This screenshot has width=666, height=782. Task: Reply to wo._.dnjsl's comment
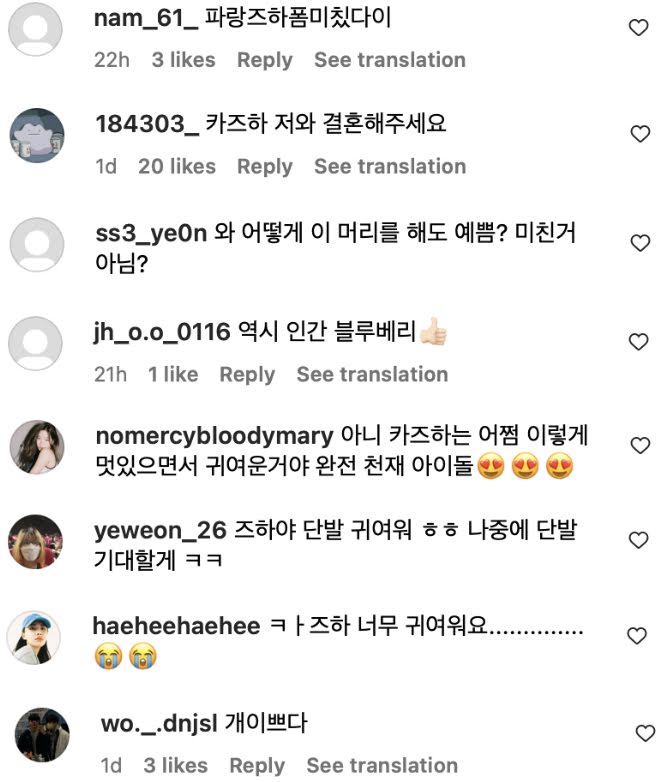pos(256,765)
